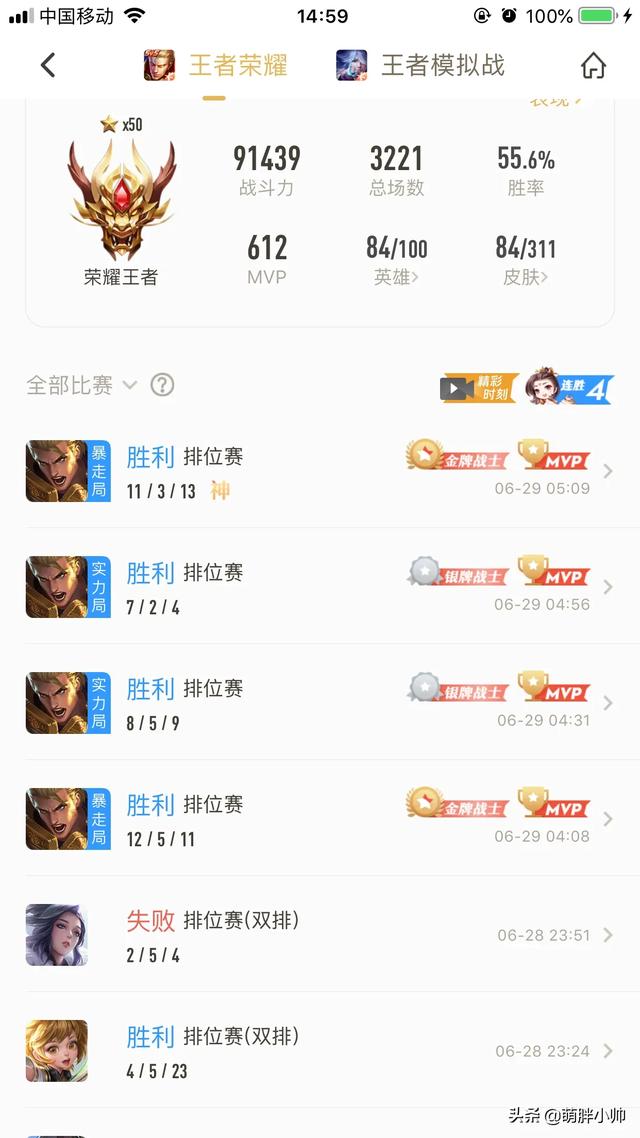View the 7/2/4 match from 06-29 04:56
The image size is (640, 1138).
[320, 587]
